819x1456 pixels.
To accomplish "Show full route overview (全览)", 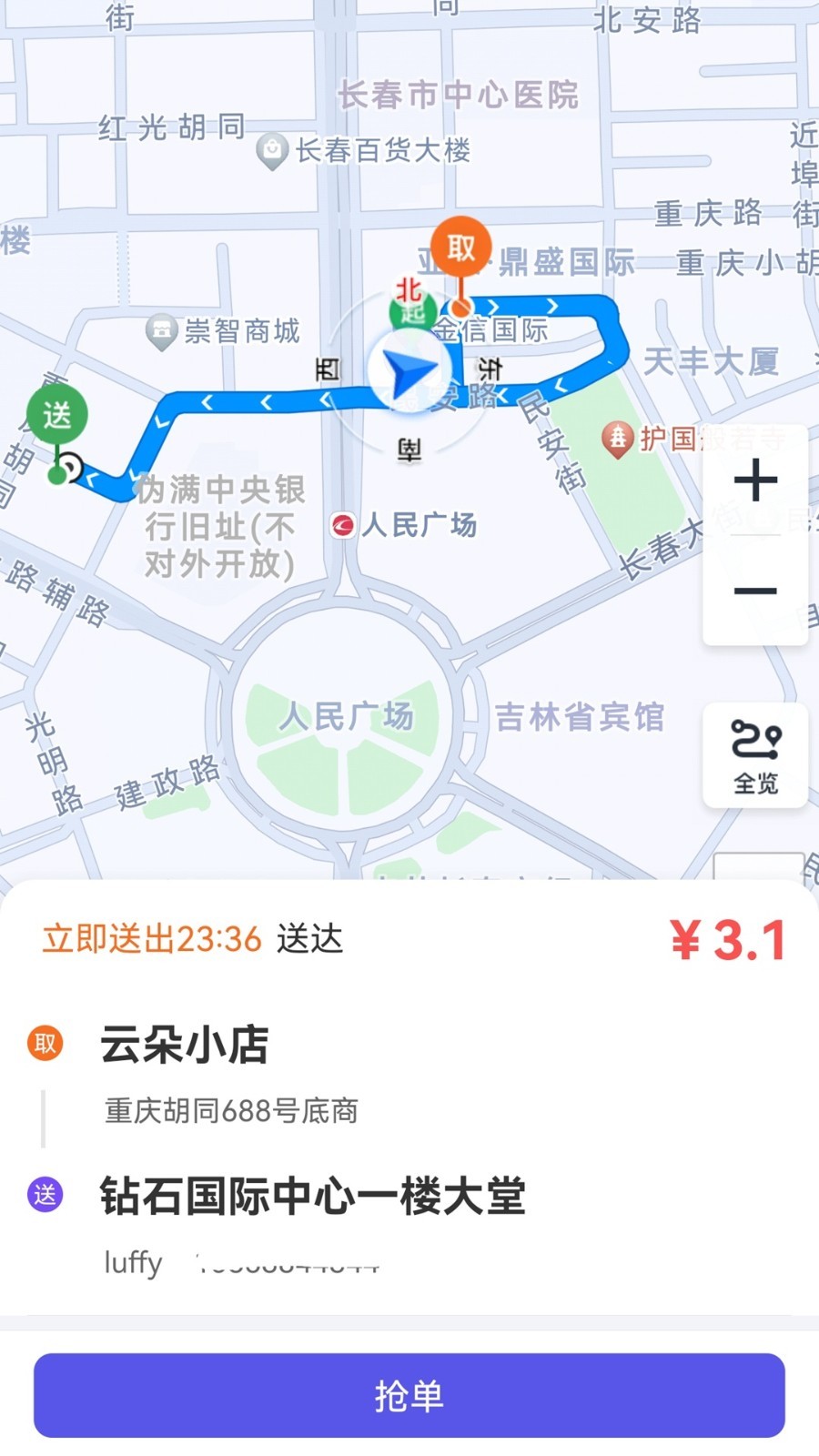I will 755,755.
